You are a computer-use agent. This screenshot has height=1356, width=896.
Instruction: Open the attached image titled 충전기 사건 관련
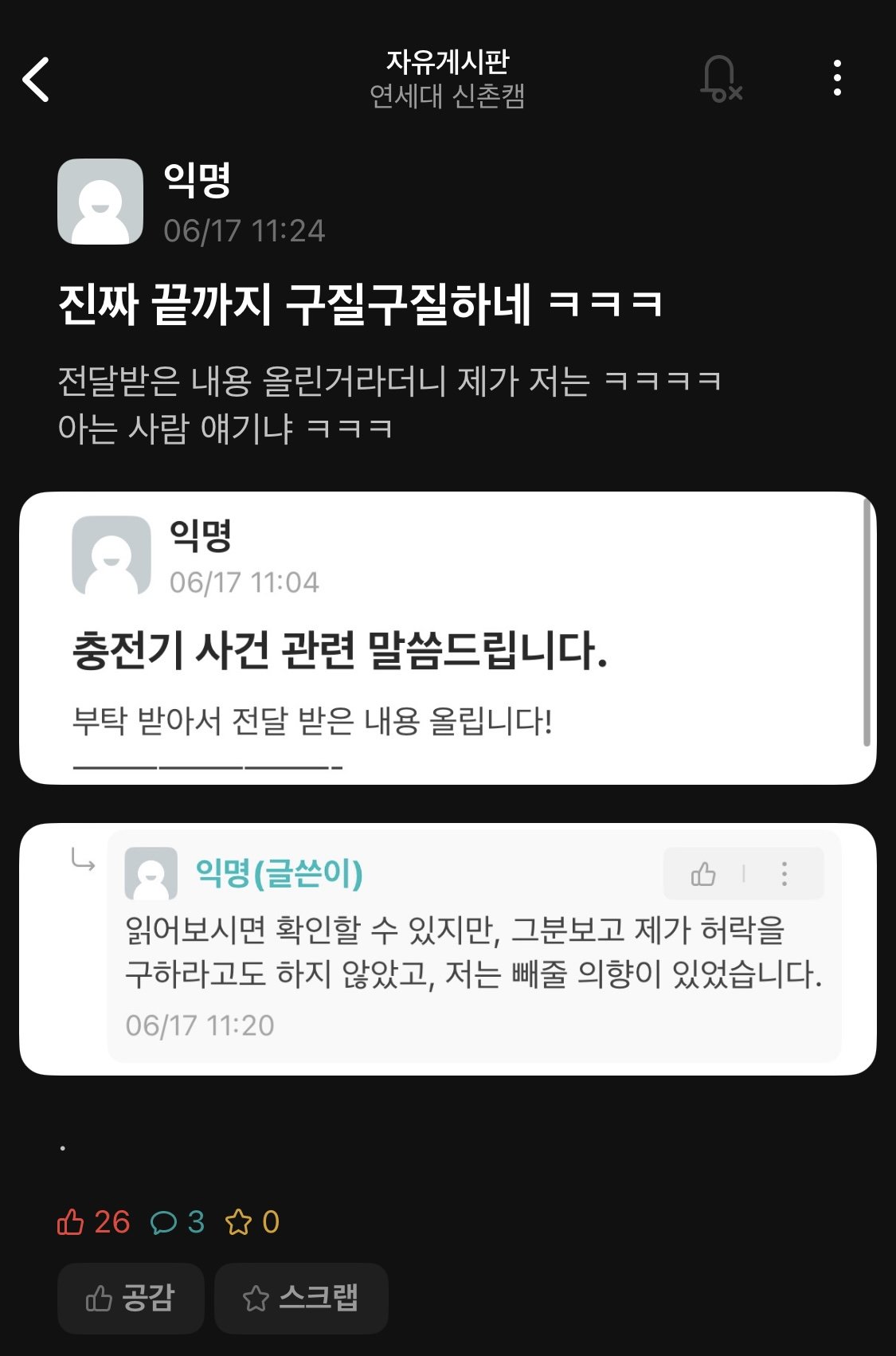(x=448, y=638)
